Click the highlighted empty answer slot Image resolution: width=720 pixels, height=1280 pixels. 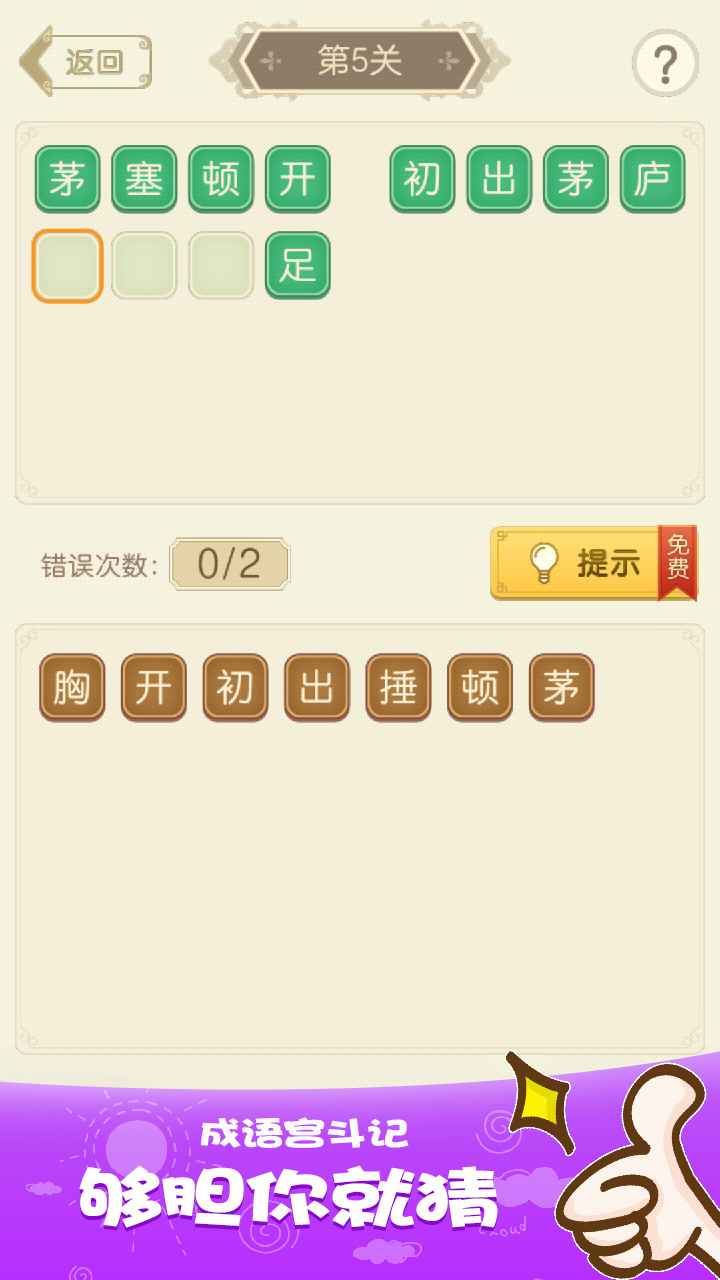(66, 264)
